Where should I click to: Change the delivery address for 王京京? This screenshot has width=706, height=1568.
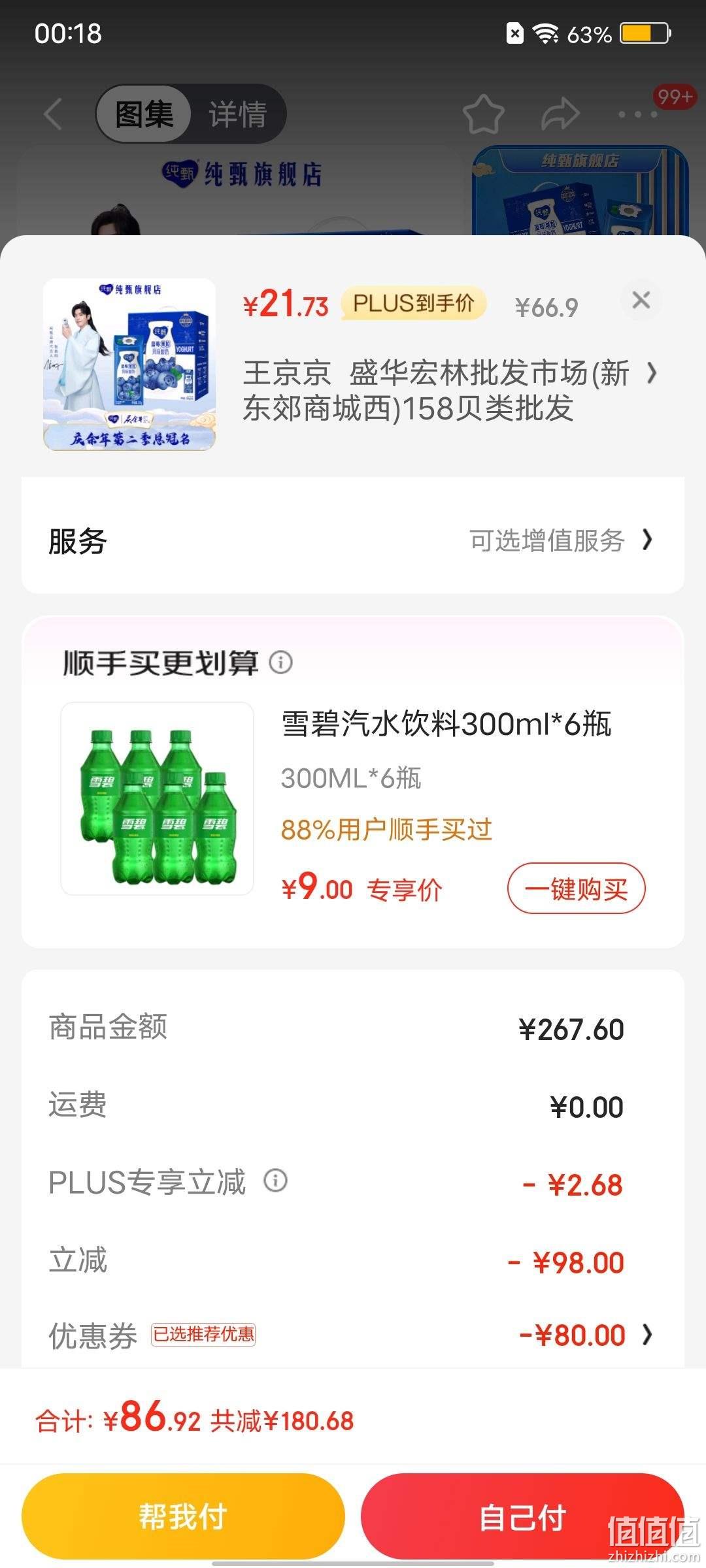[450, 391]
